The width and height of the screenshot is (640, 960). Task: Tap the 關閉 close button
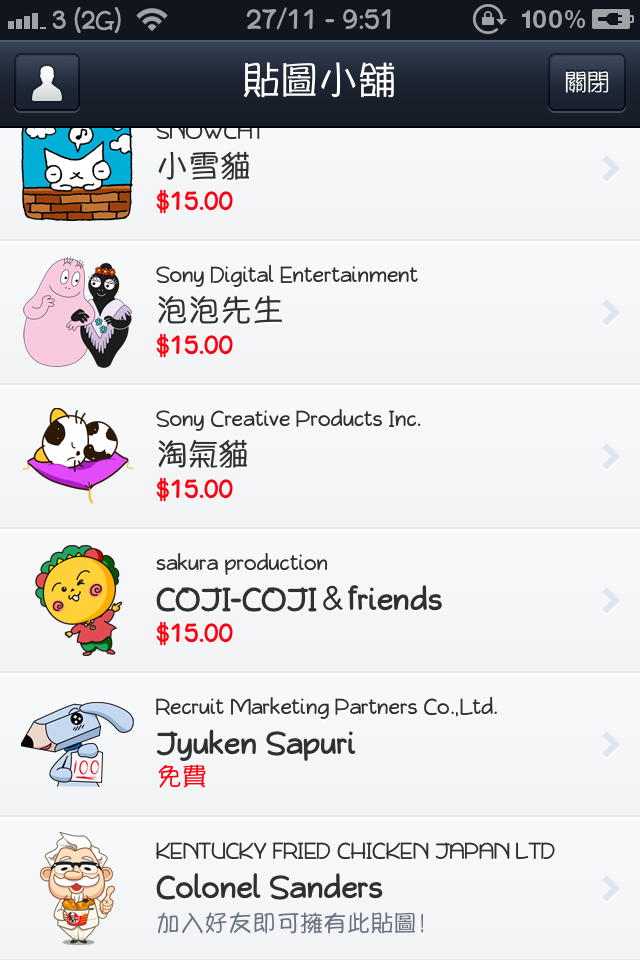(x=587, y=82)
